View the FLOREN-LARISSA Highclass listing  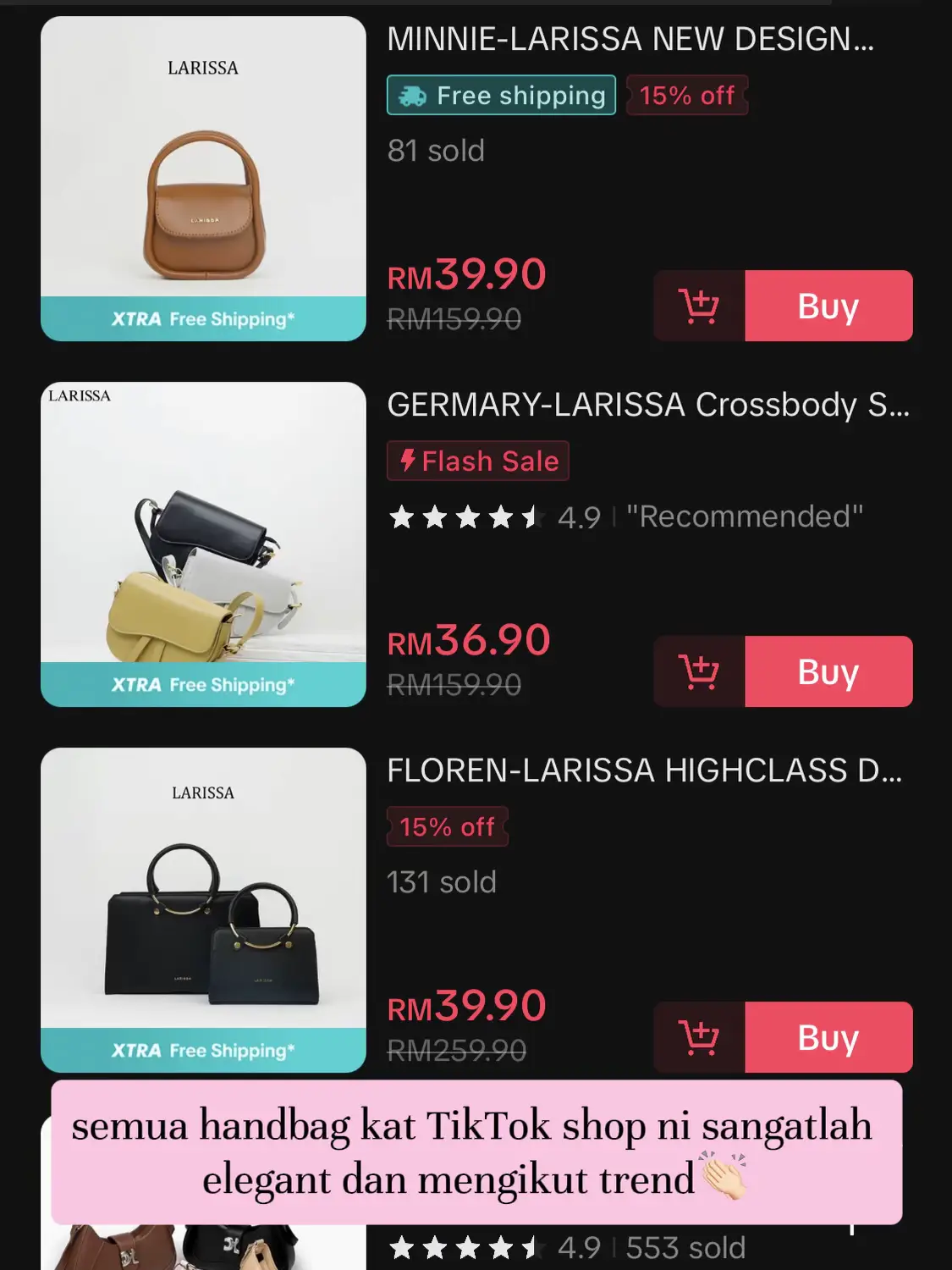coord(644,771)
